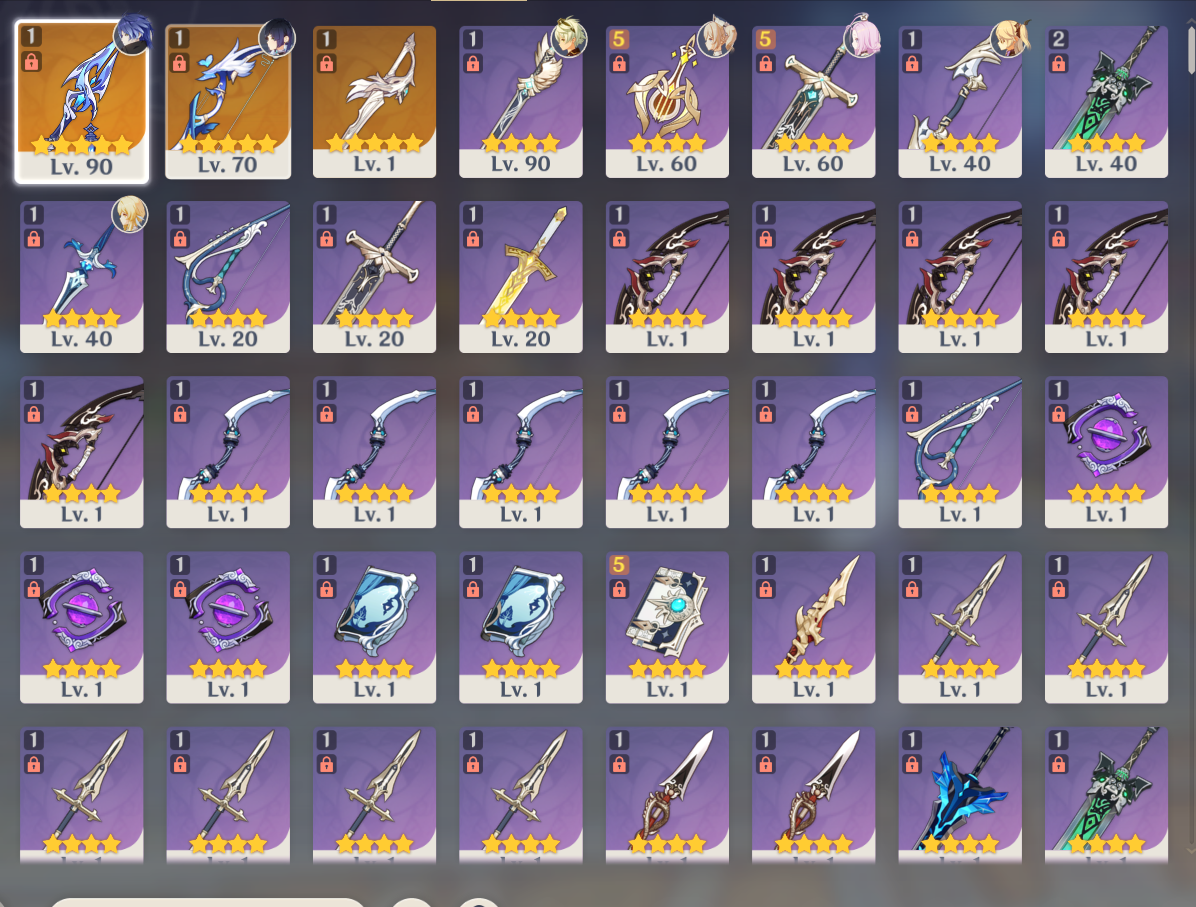Select the Lv. 20 bow

(228, 275)
